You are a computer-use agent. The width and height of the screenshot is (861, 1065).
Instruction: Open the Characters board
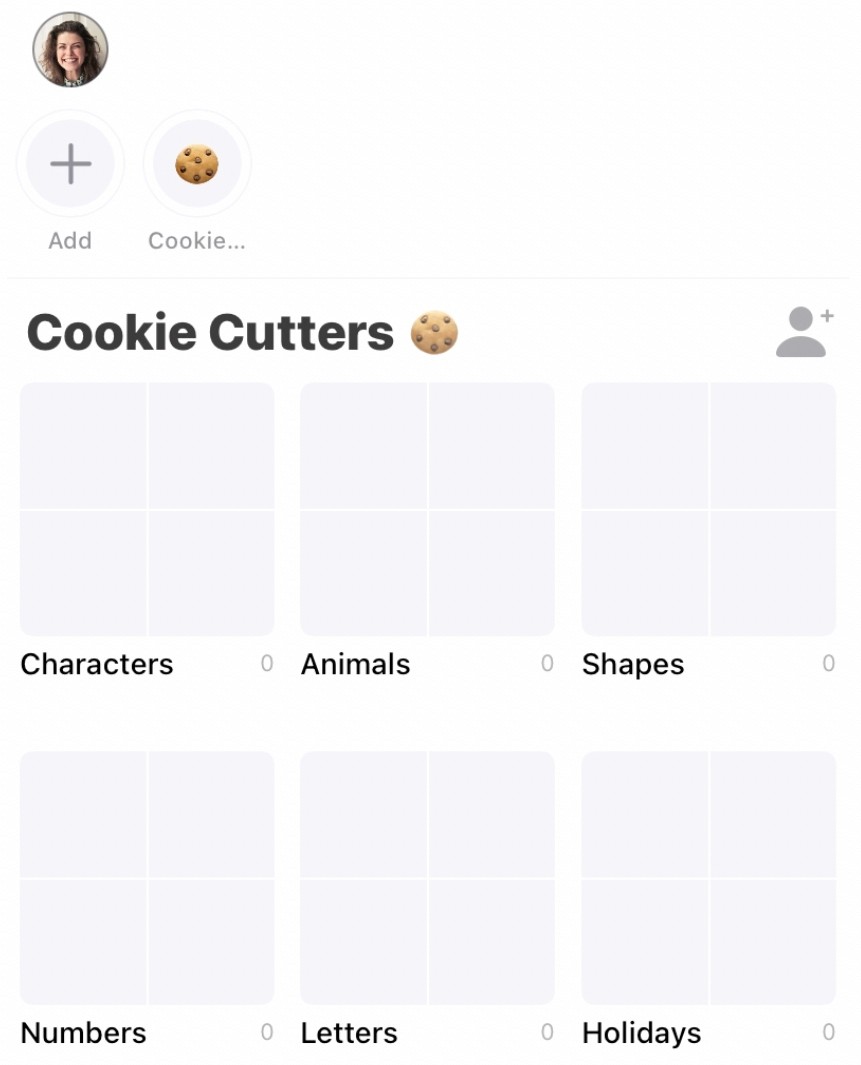(147, 509)
